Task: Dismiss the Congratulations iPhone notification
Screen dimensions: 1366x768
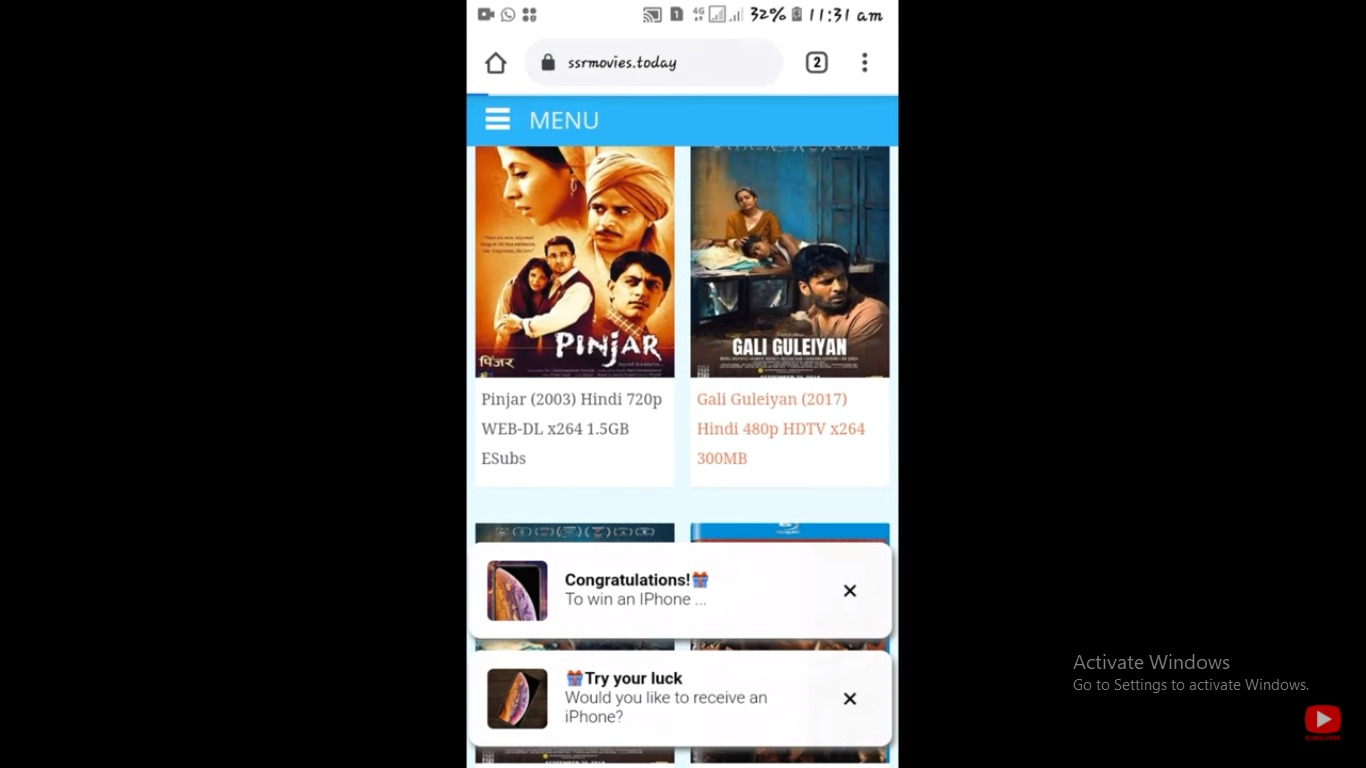Action: (849, 591)
